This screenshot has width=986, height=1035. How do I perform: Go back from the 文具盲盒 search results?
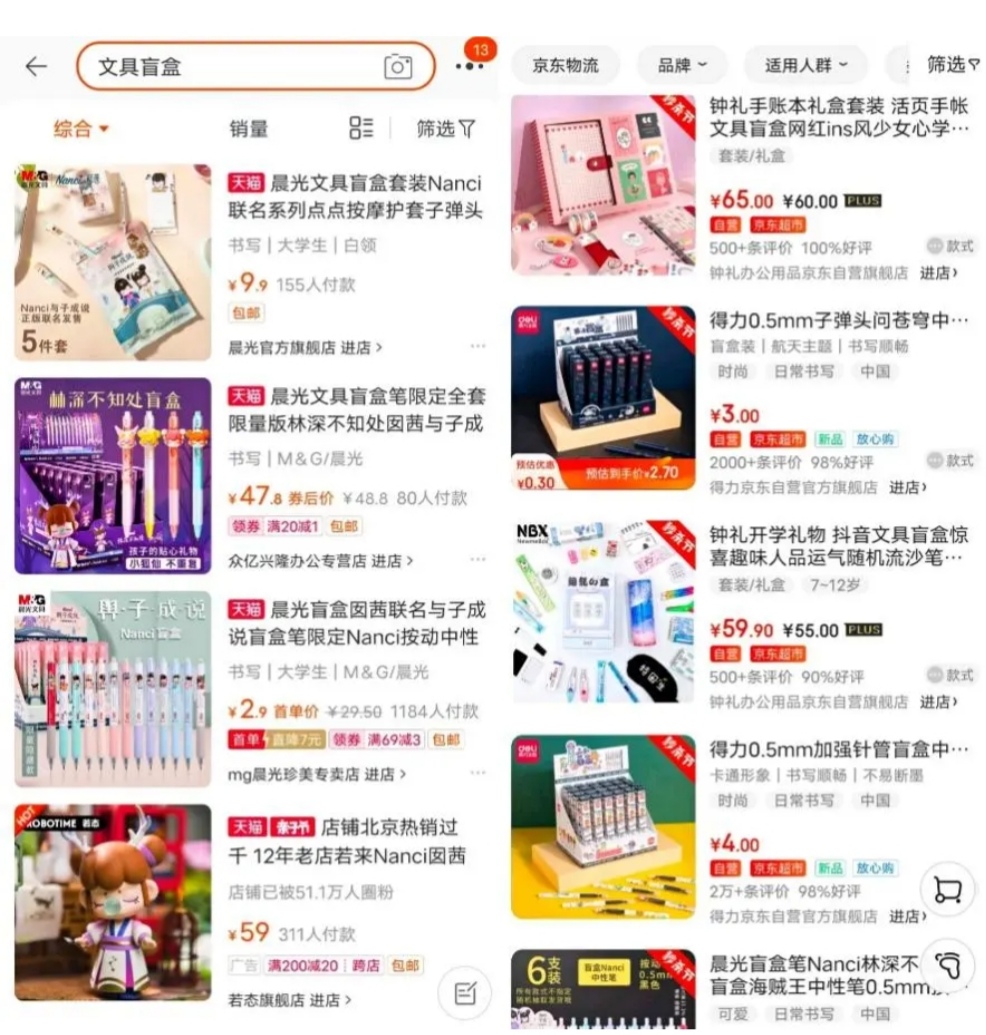pyautogui.click(x=36, y=66)
